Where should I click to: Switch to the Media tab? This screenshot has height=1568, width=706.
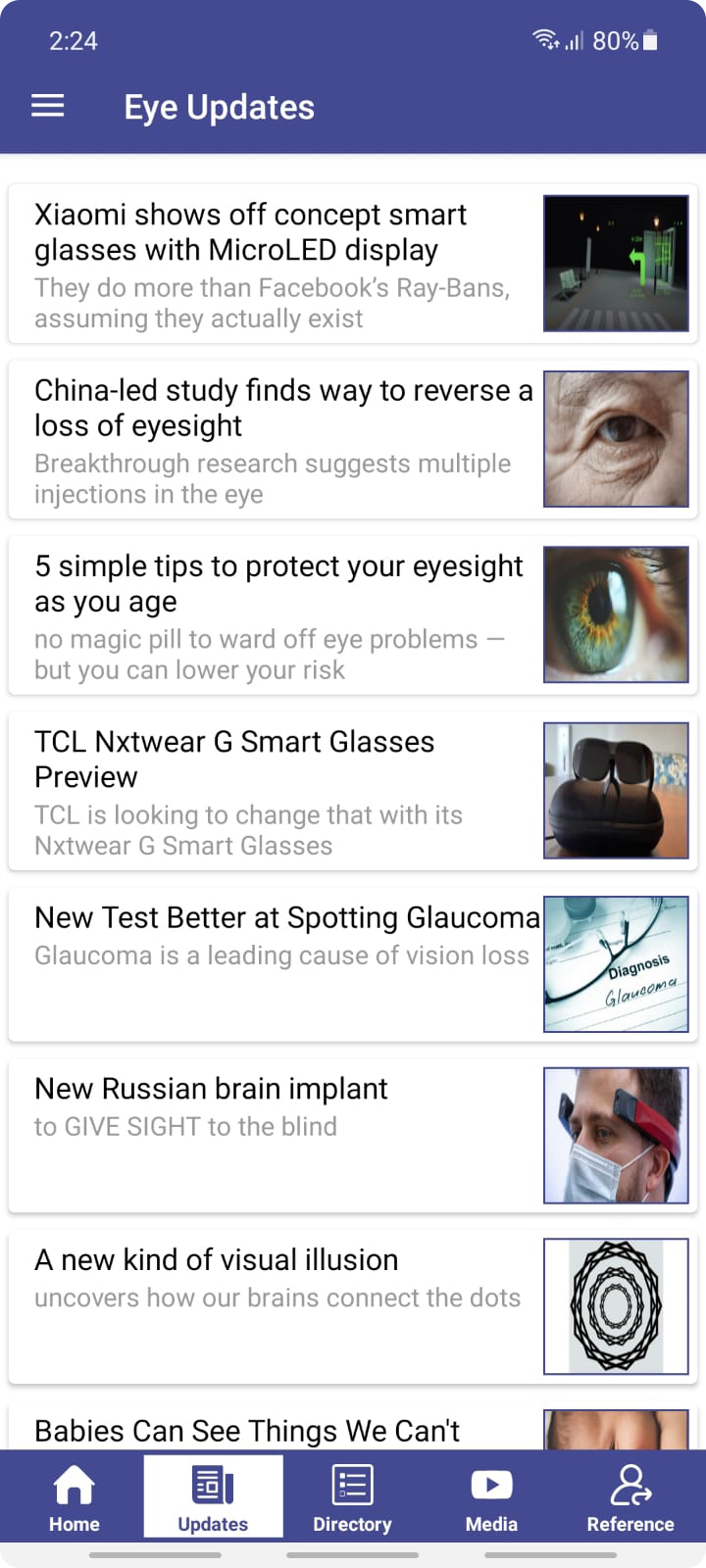491,1497
